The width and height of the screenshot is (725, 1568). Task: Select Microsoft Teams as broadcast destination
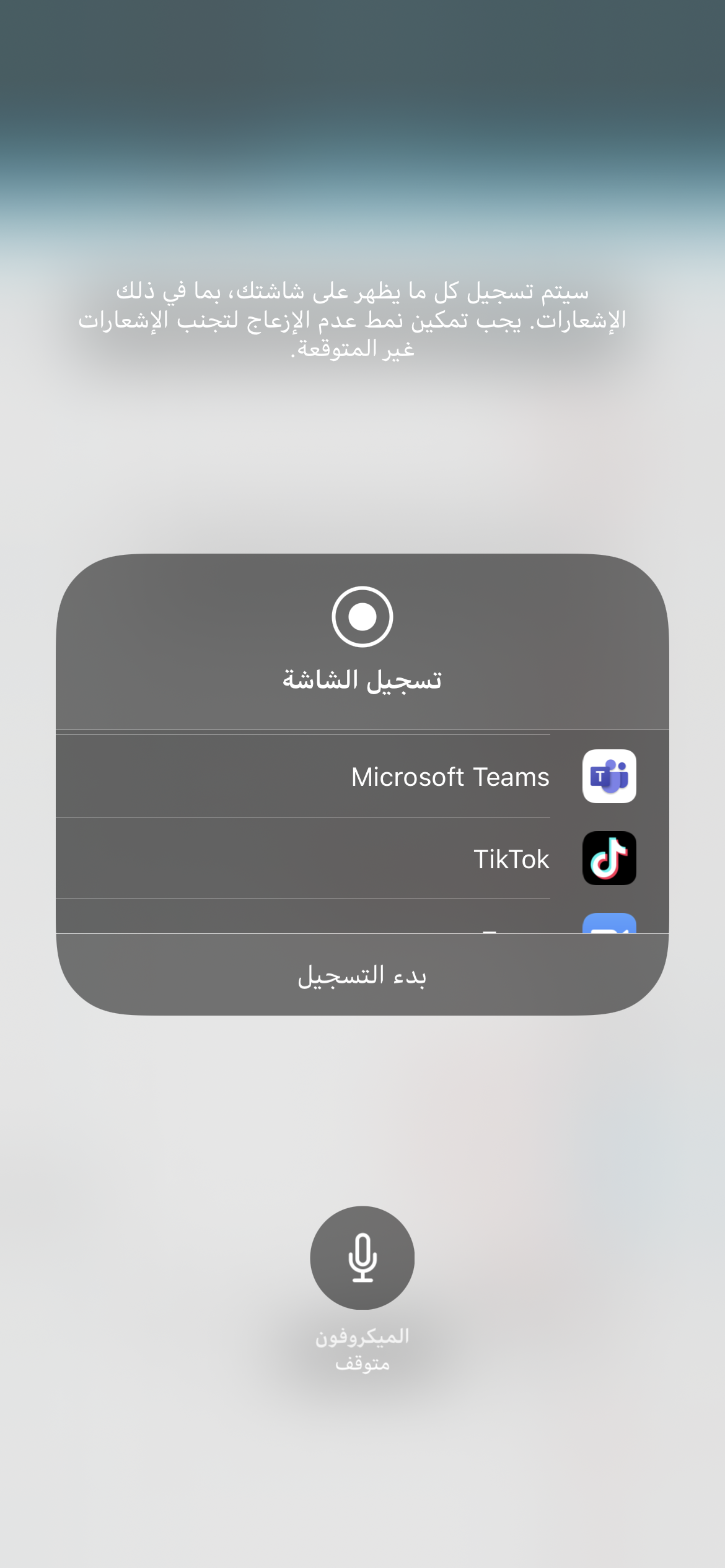tap(362, 776)
